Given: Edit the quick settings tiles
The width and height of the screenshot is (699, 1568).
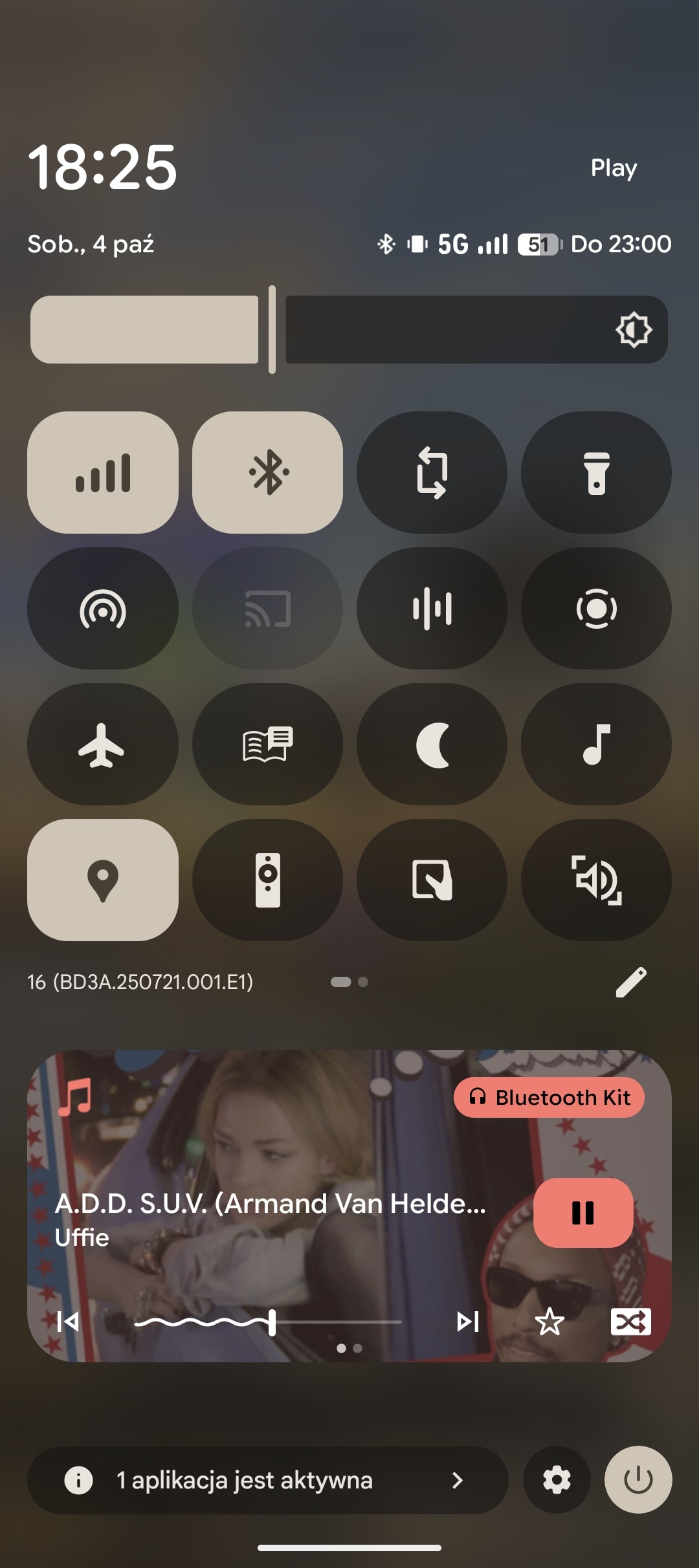Looking at the screenshot, I should click(x=631, y=982).
